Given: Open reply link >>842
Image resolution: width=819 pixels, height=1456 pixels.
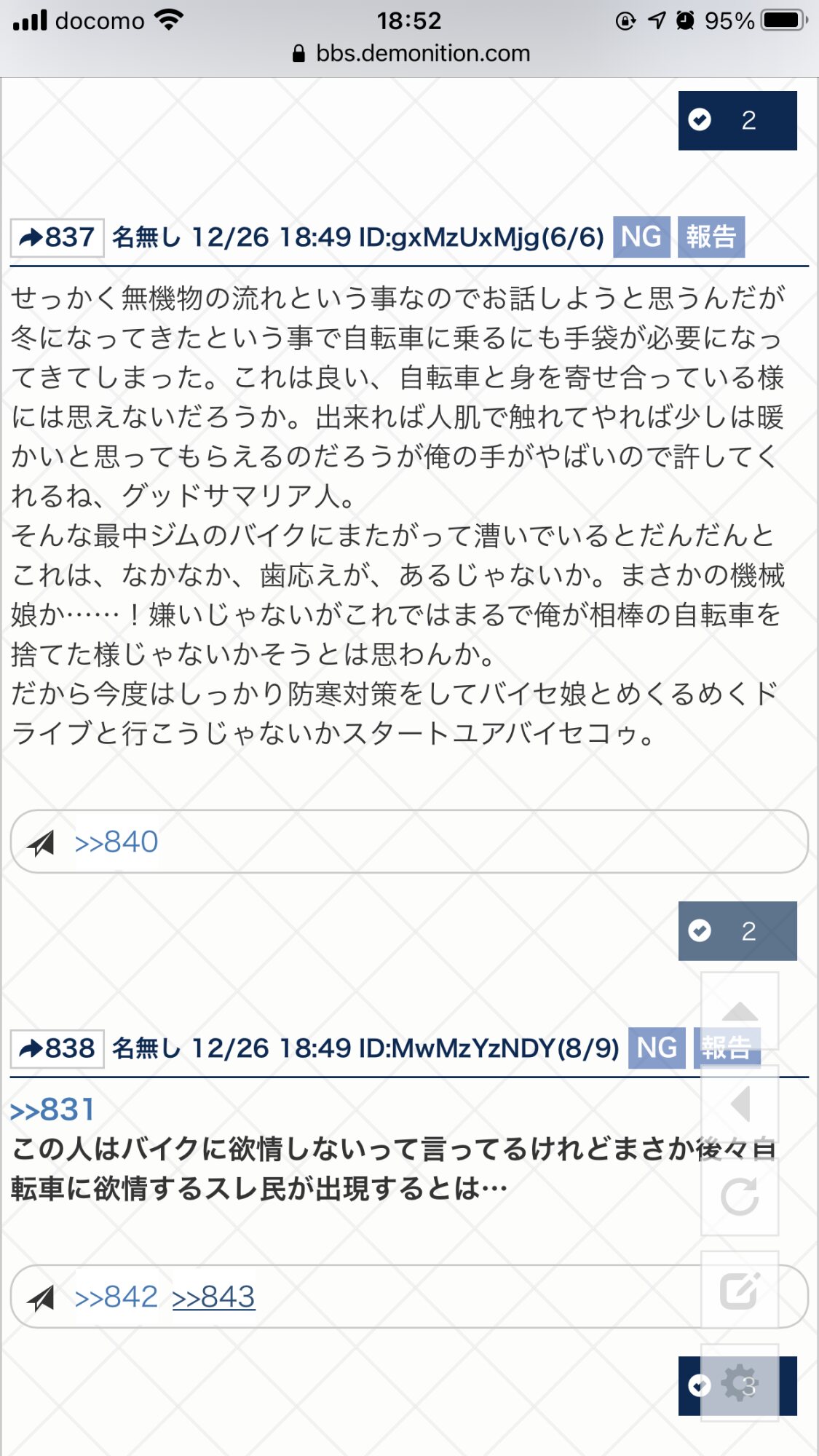Looking at the screenshot, I should pos(116,1297).
